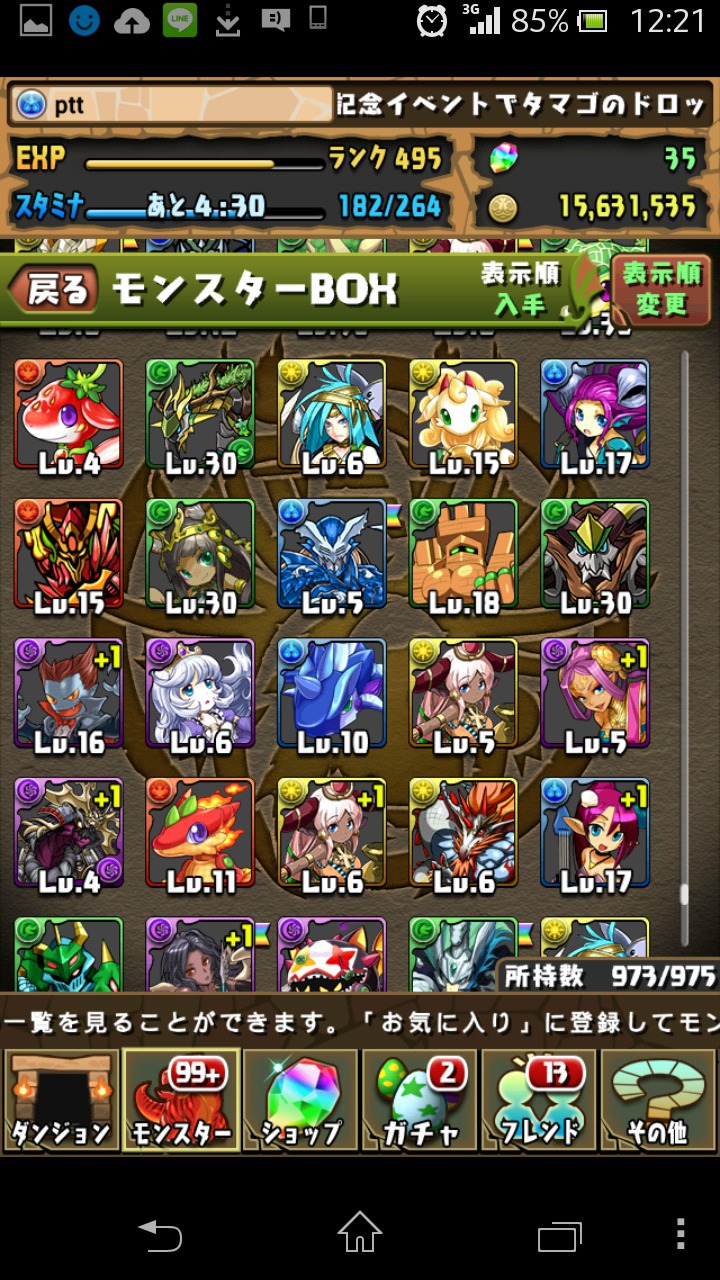Select the red fire dragon Lv.11
Screen dimensions: 720x1280
(200, 835)
